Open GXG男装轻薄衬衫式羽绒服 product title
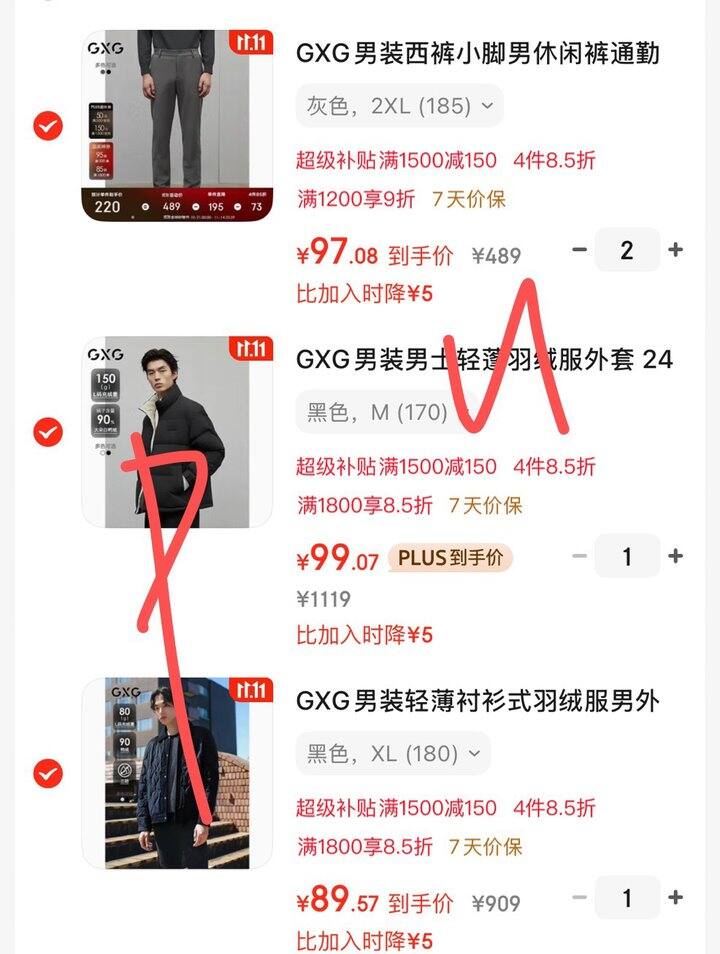The width and height of the screenshot is (720, 954). [477, 700]
